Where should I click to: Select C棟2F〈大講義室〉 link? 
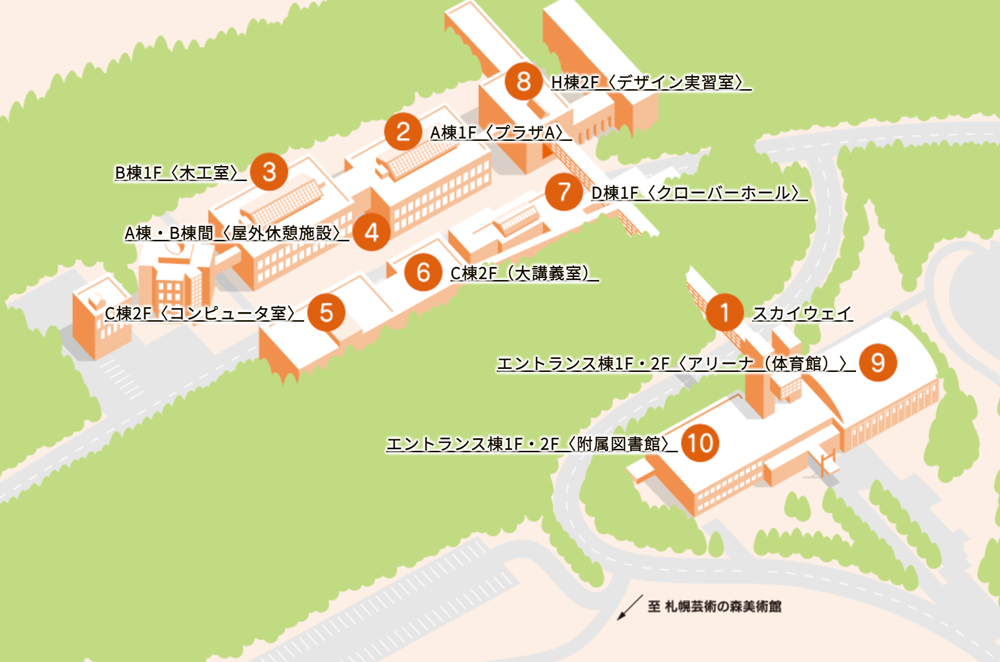523,272
